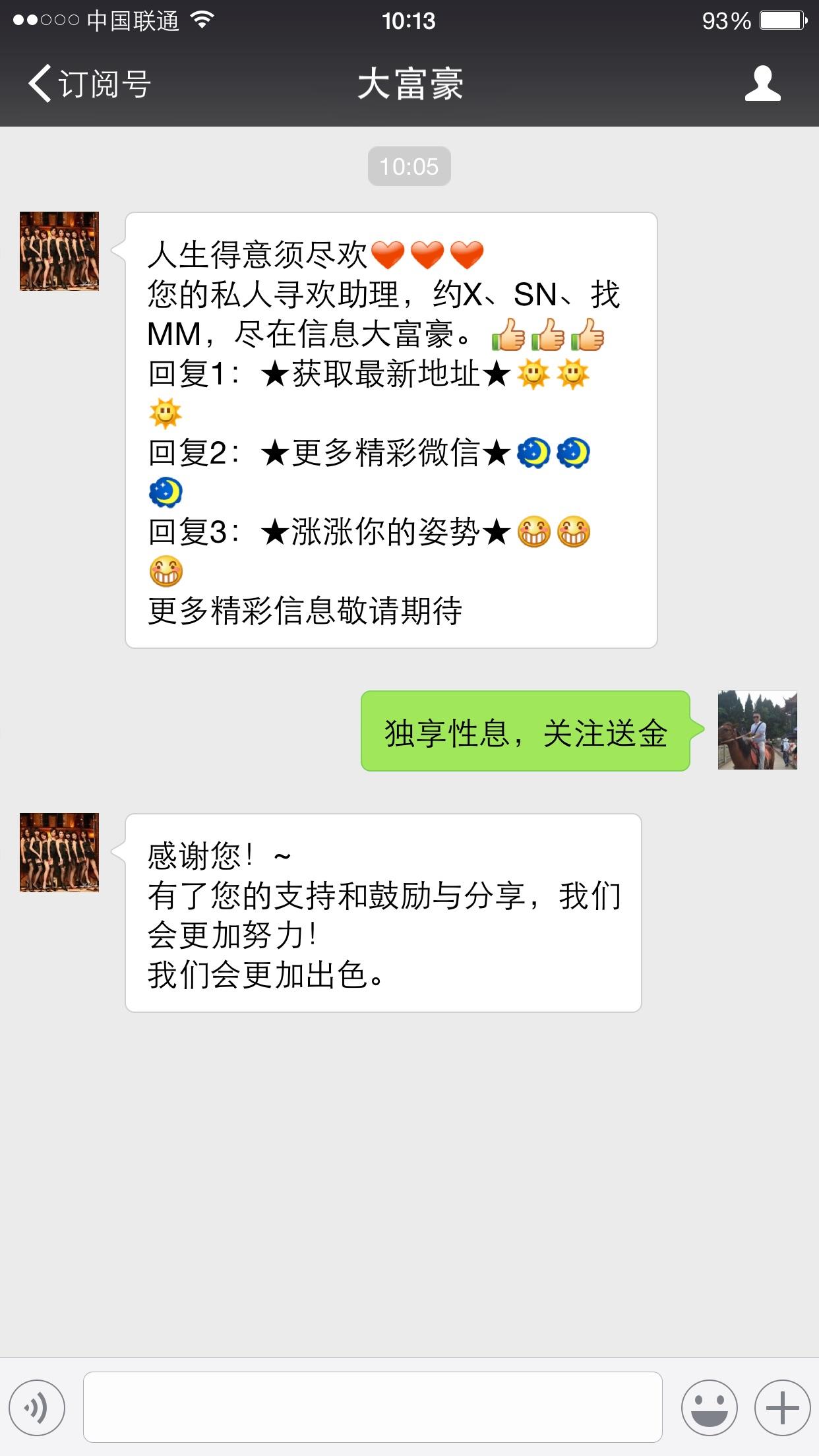
Task: Switch to voice message input
Action: click(38, 1407)
